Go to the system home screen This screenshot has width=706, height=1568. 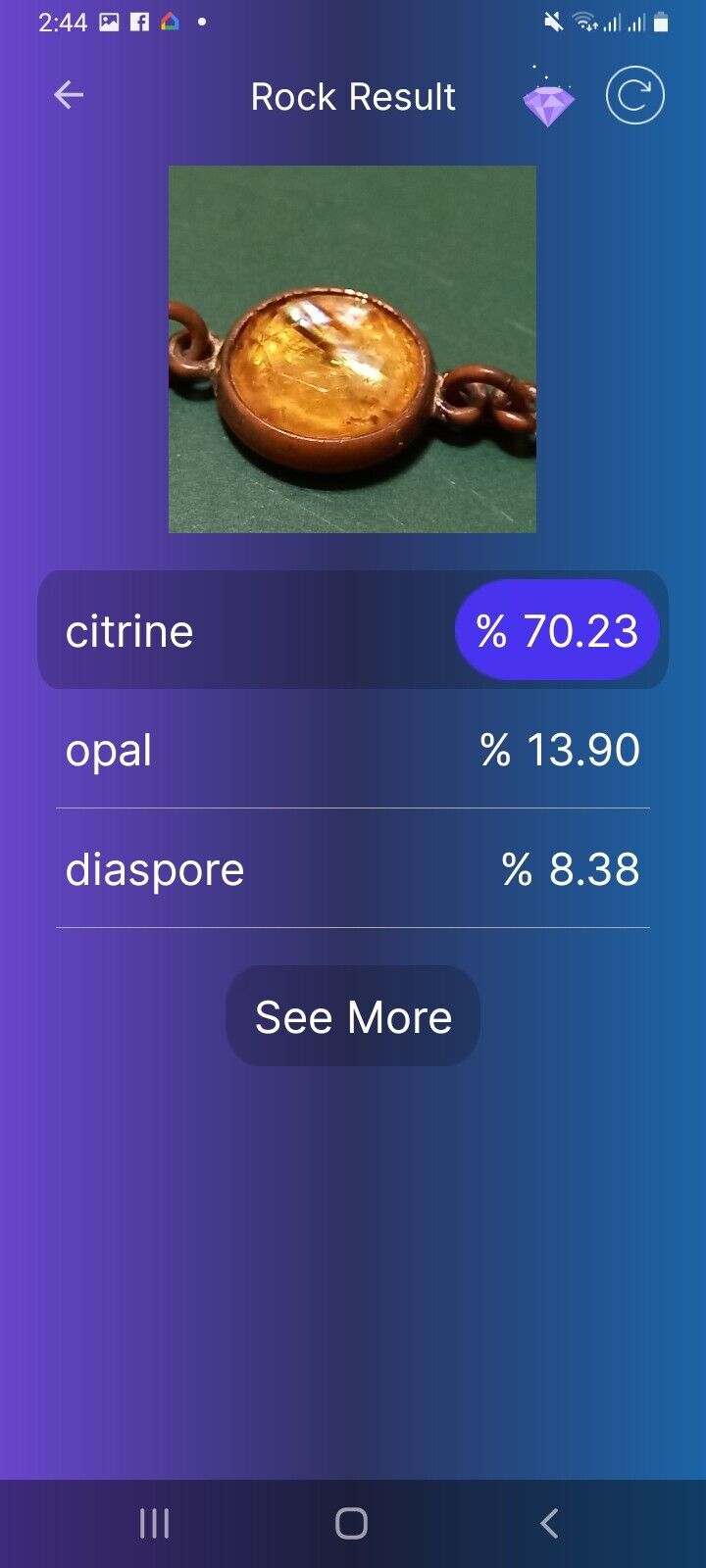(351, 1523)
